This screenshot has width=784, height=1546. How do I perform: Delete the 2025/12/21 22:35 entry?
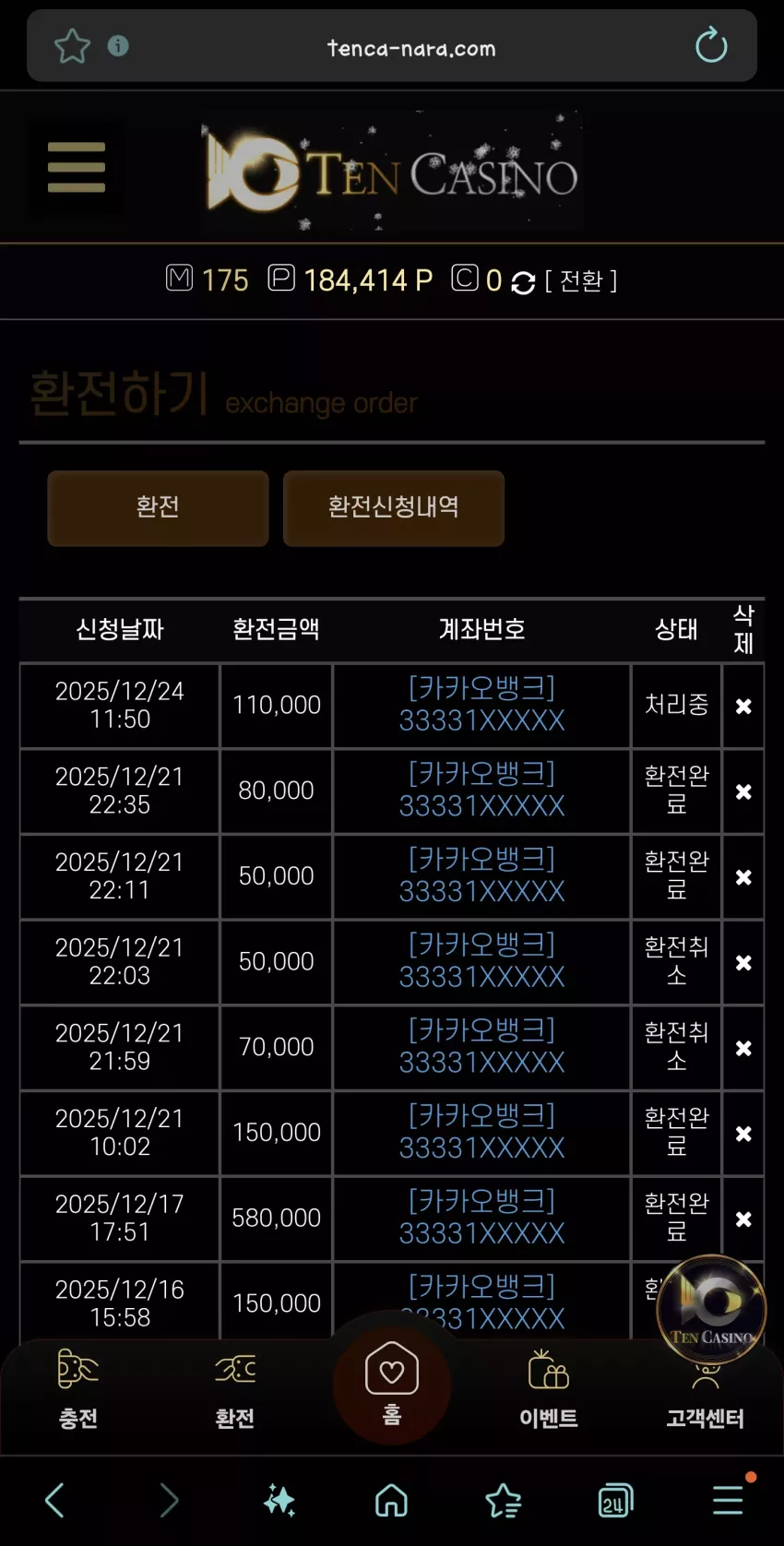point(743,791)
